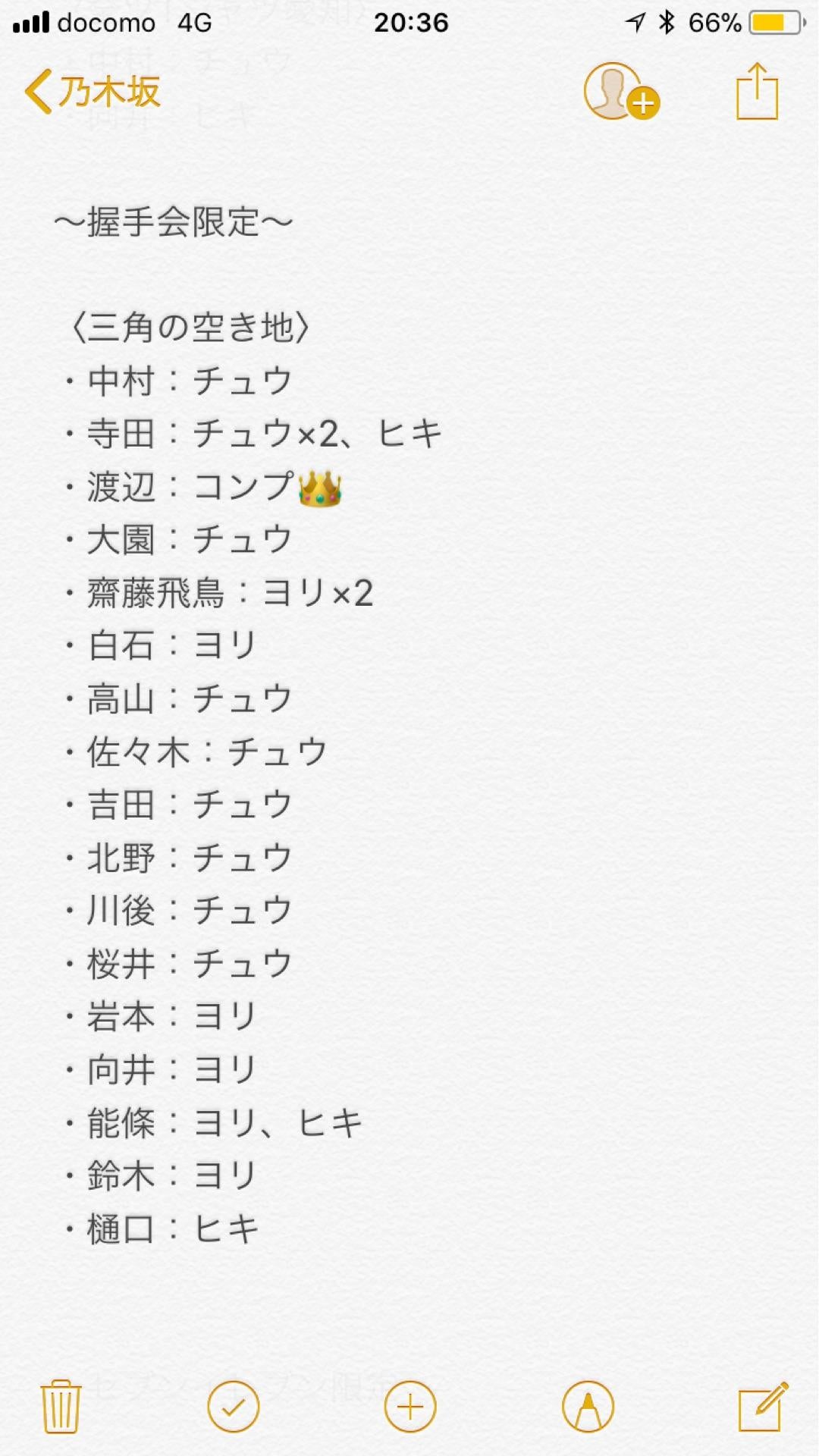This screenshot has height=1456, width=819.
Task: Open the share sheet
Action: 757,92
